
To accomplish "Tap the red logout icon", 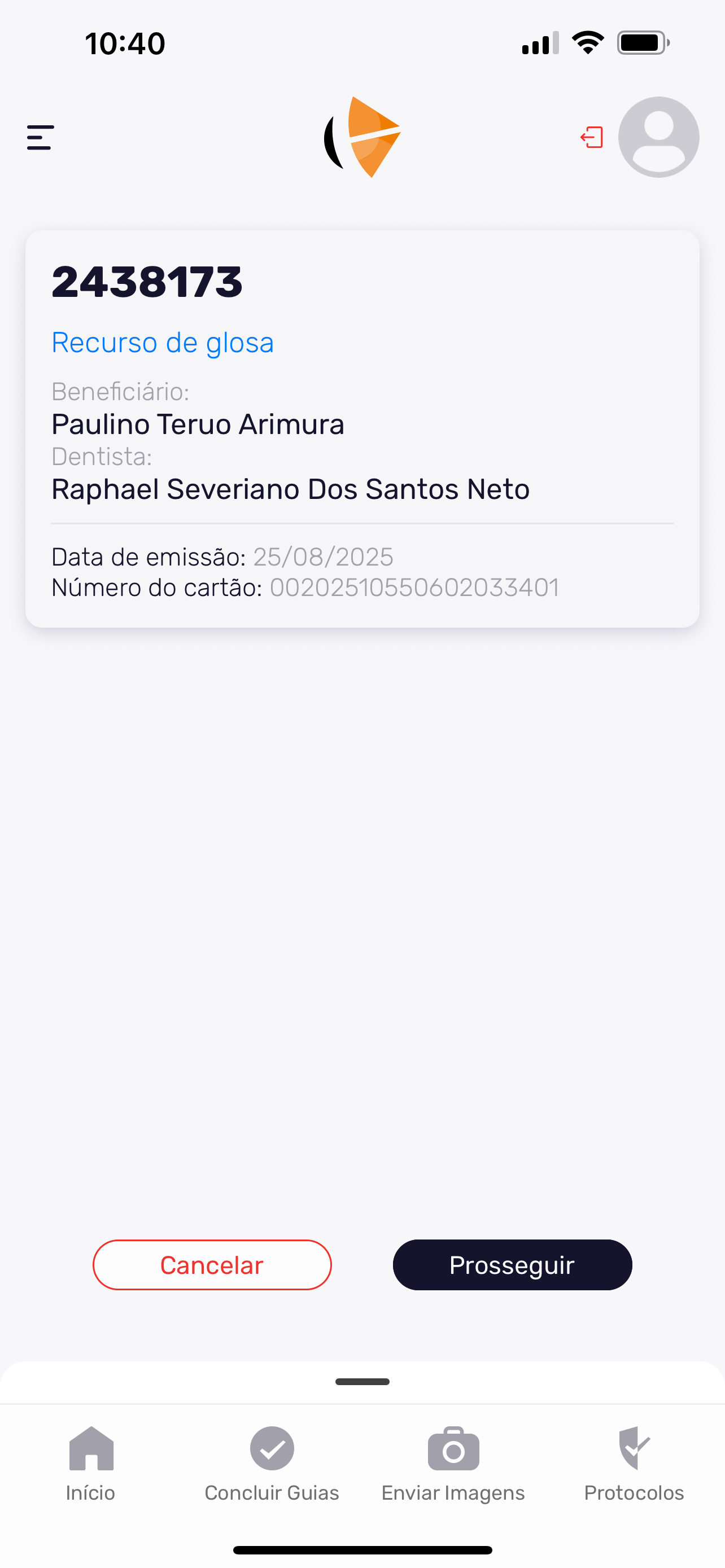I will tap(592, 138).
